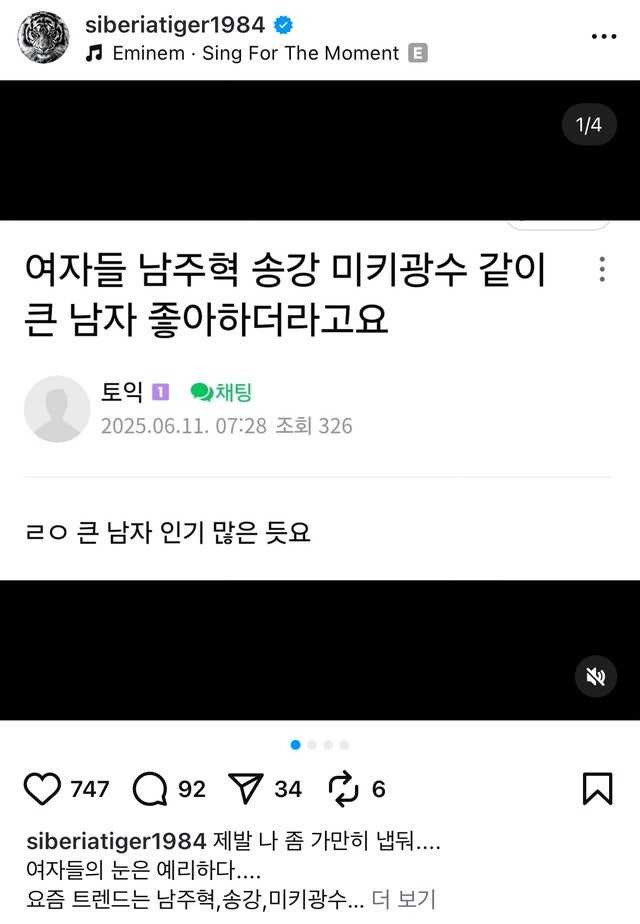Viewport: 640px width, 924px height.
Task: Open the comments on this post
Action: [x=150, y=789]
